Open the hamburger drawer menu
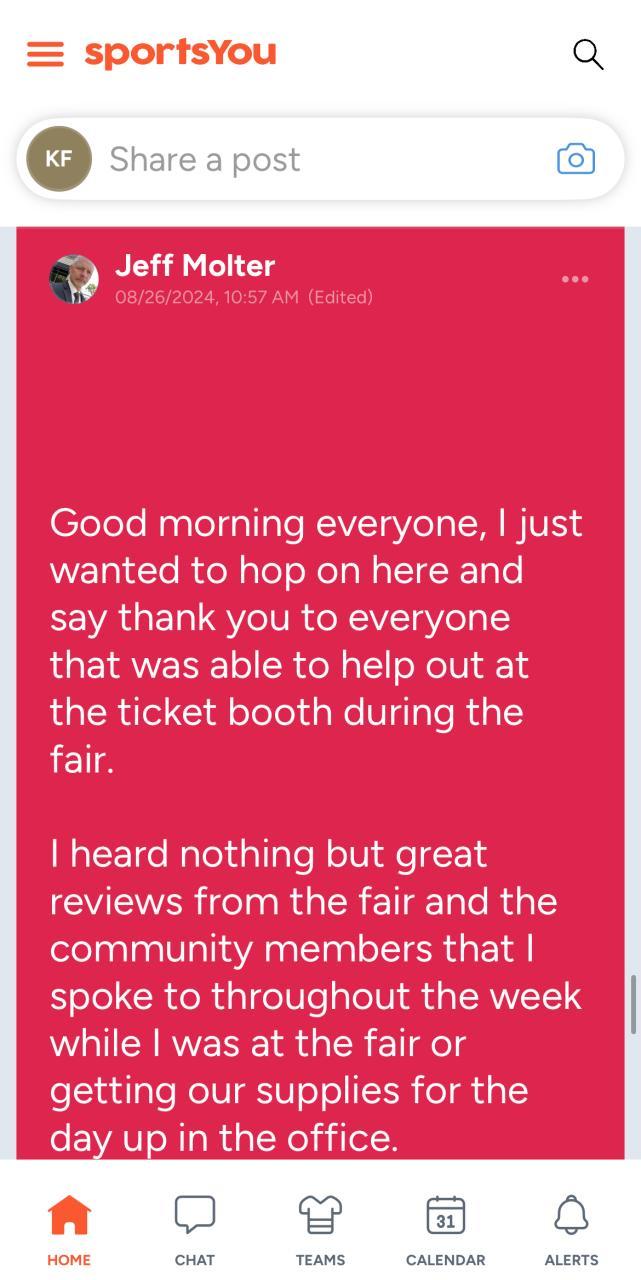The image size is (641, 1280). 45,54
